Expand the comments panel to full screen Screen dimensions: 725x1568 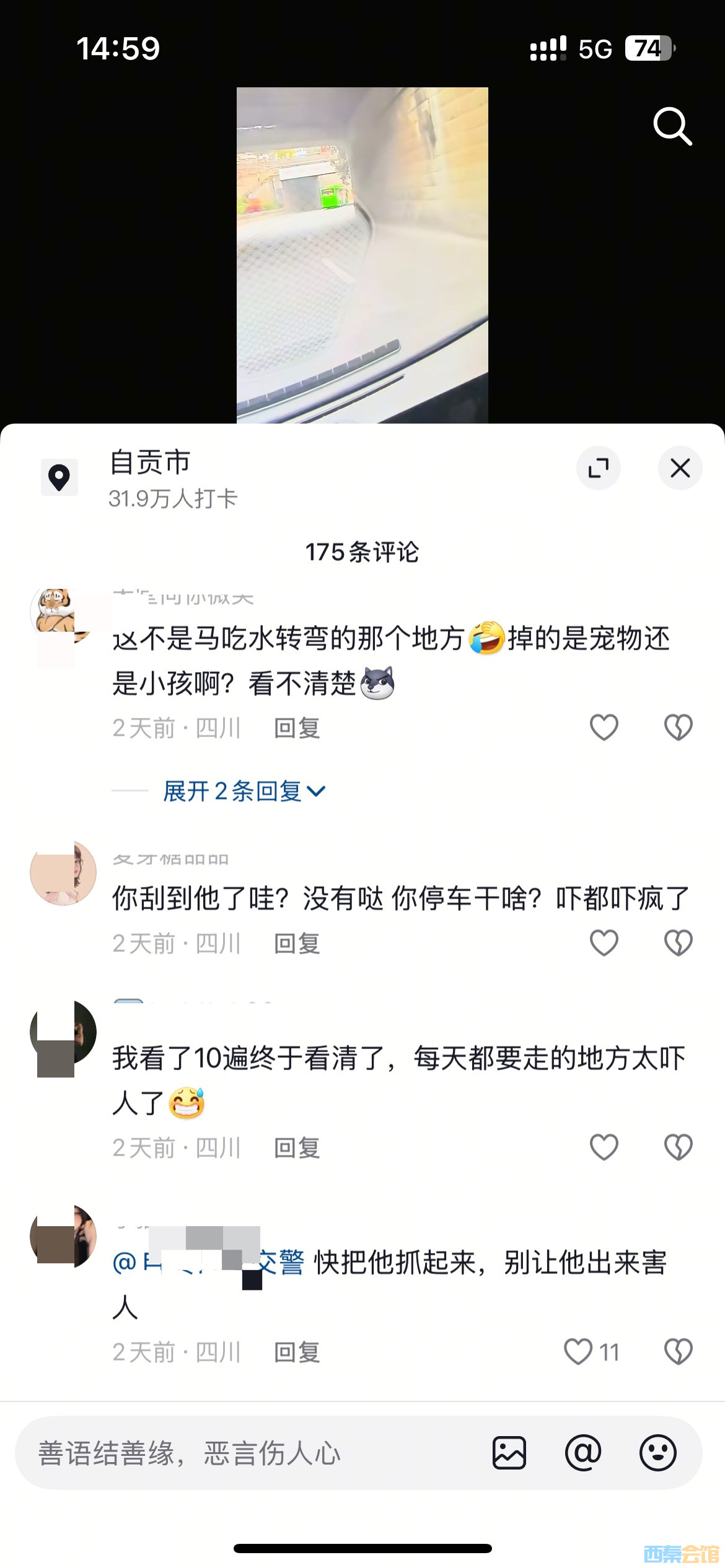(x=598, y=468)
